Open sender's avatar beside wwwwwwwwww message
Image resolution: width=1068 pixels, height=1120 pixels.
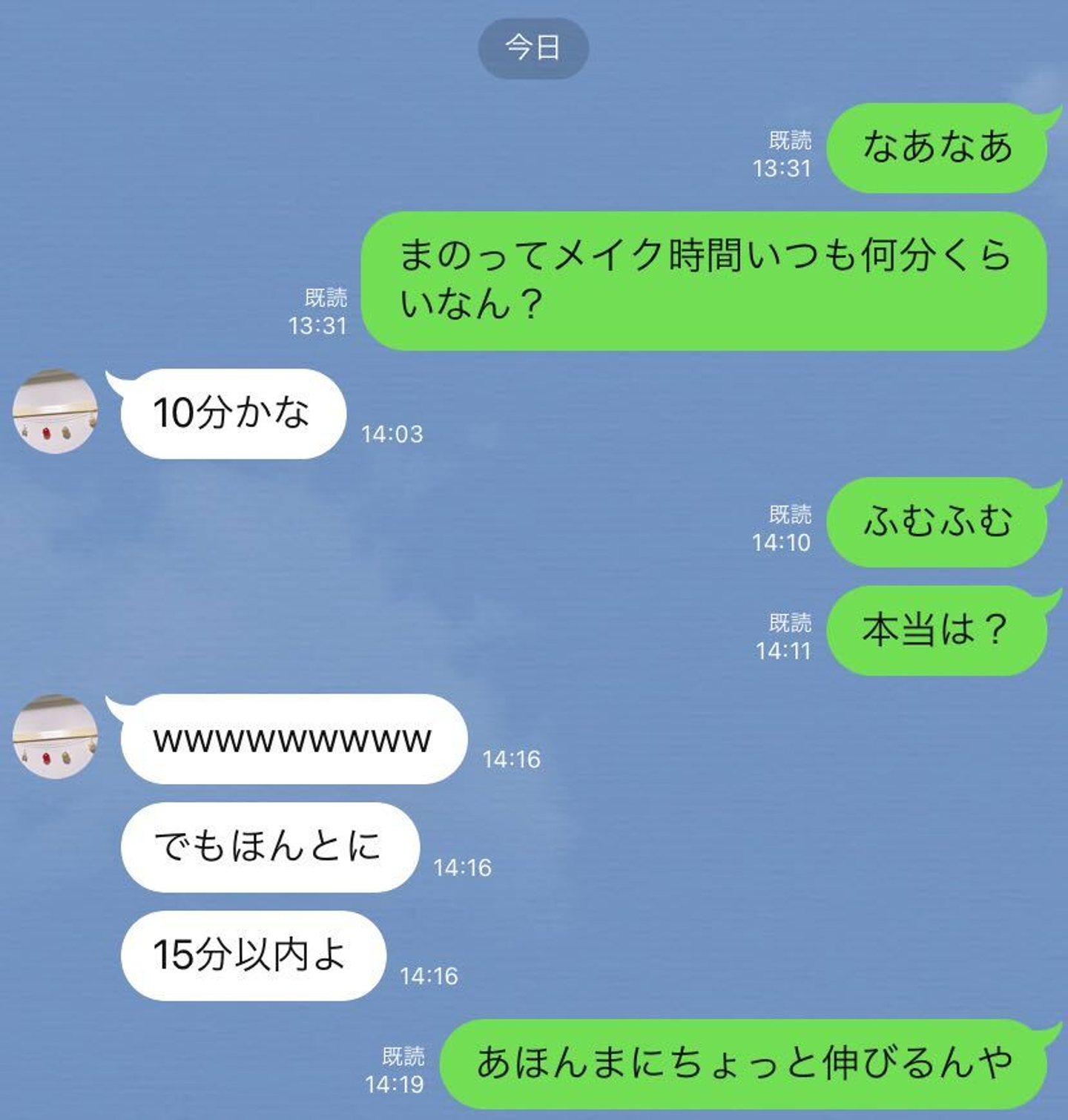(55, 736)
